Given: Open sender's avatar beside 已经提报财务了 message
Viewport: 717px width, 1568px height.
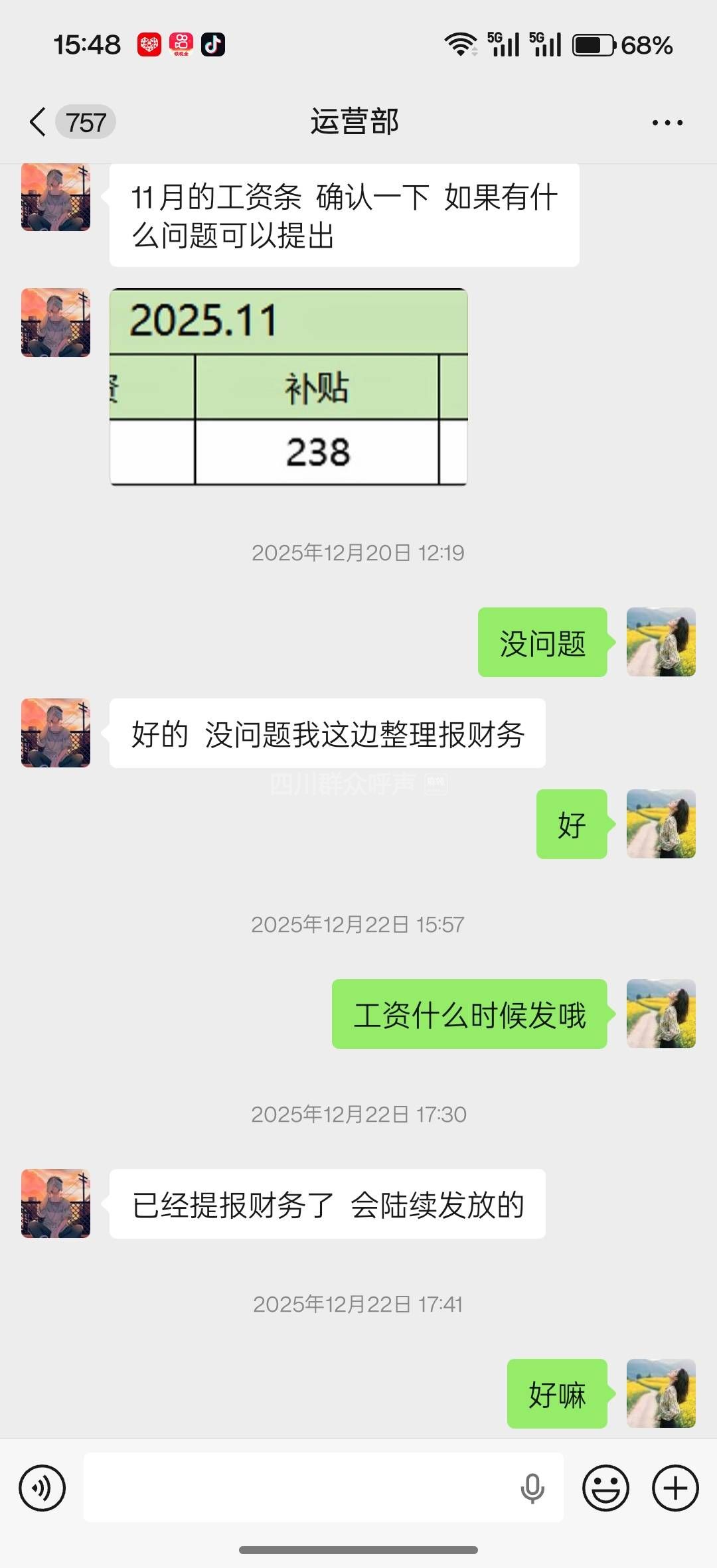Looking at the screenshot, I should (56, 1204).
